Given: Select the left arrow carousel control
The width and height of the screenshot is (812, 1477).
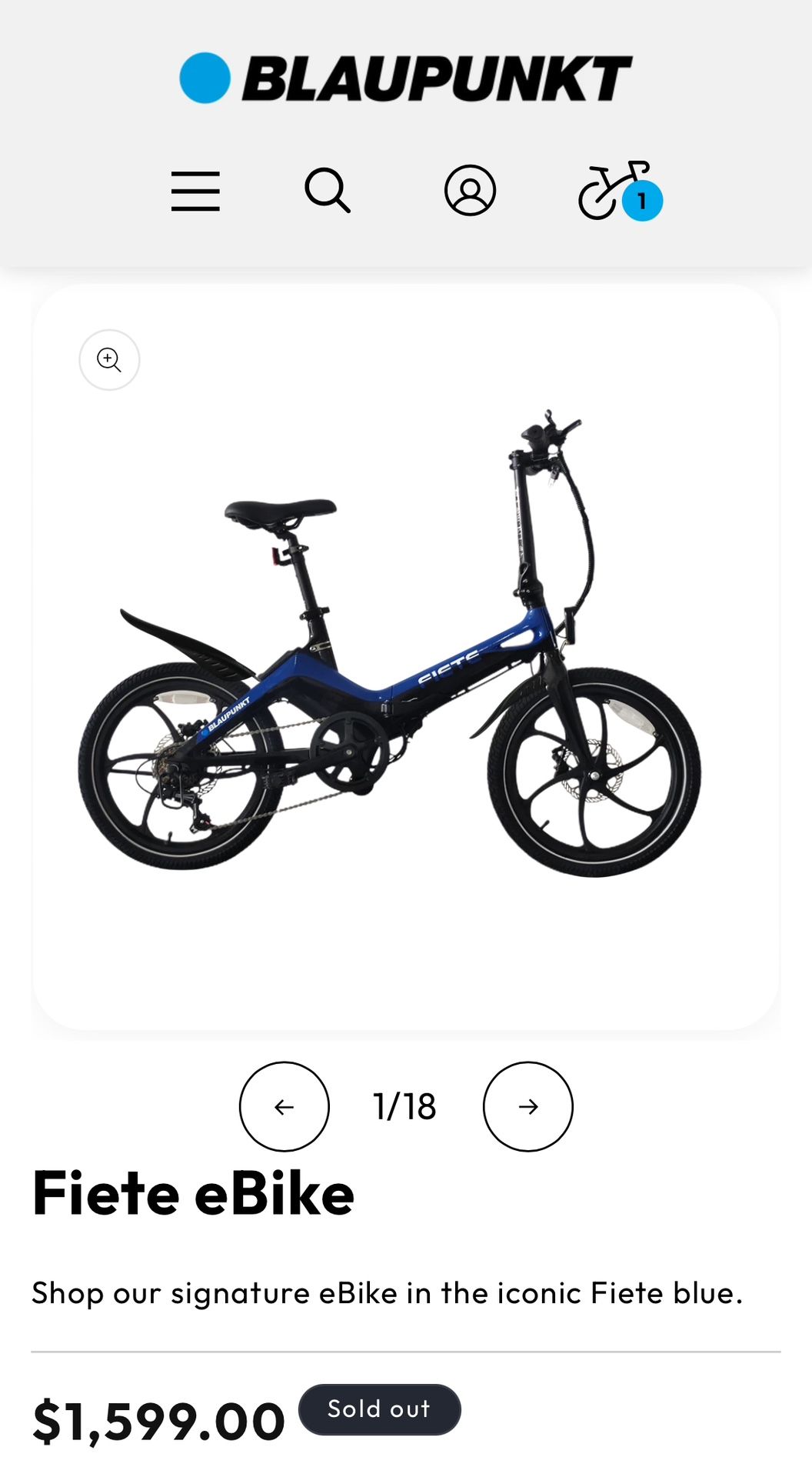Looking at the screenshot, I should (x=284, y=1107).
